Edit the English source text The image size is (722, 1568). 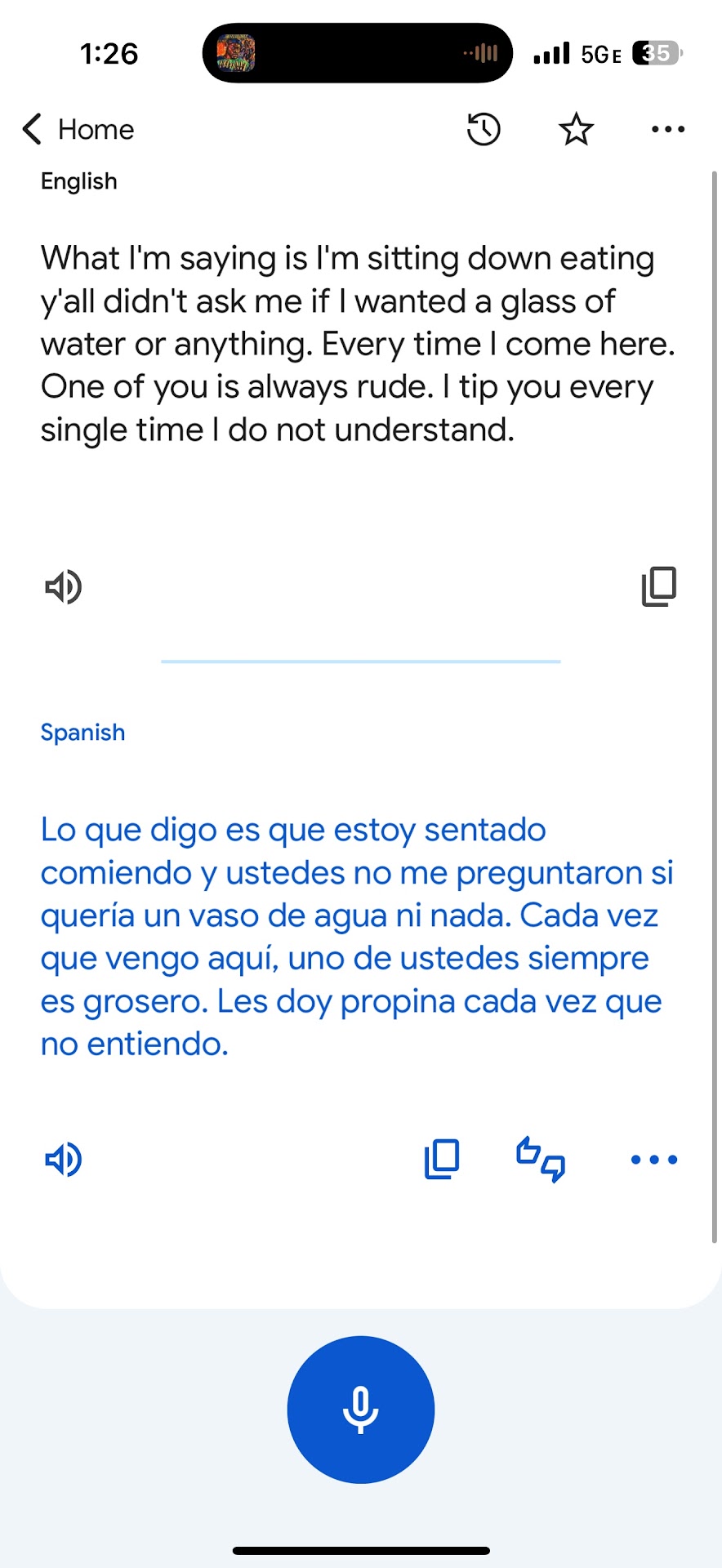[x=358, y=344]
